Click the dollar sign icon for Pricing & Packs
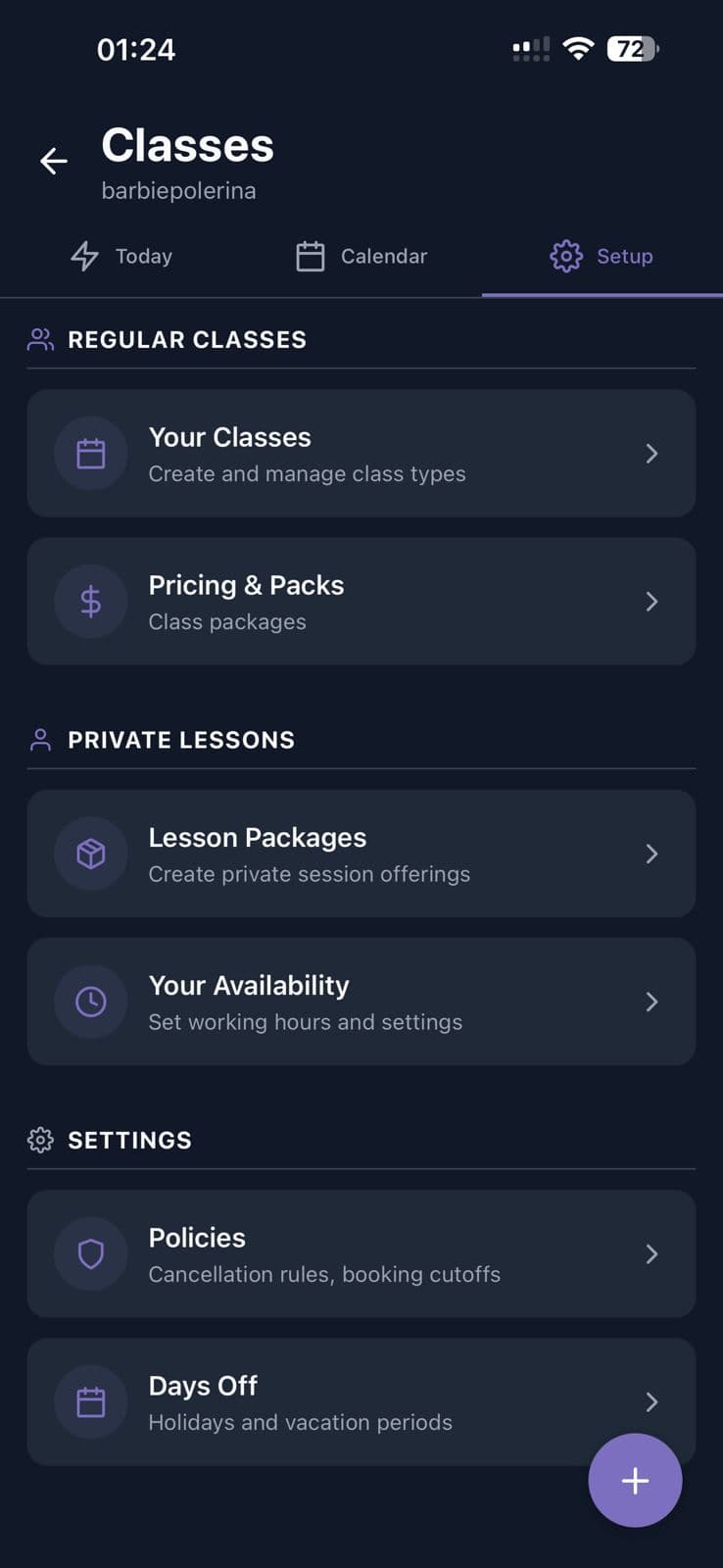Screen dimensions: 723x1568 point(90,601)
